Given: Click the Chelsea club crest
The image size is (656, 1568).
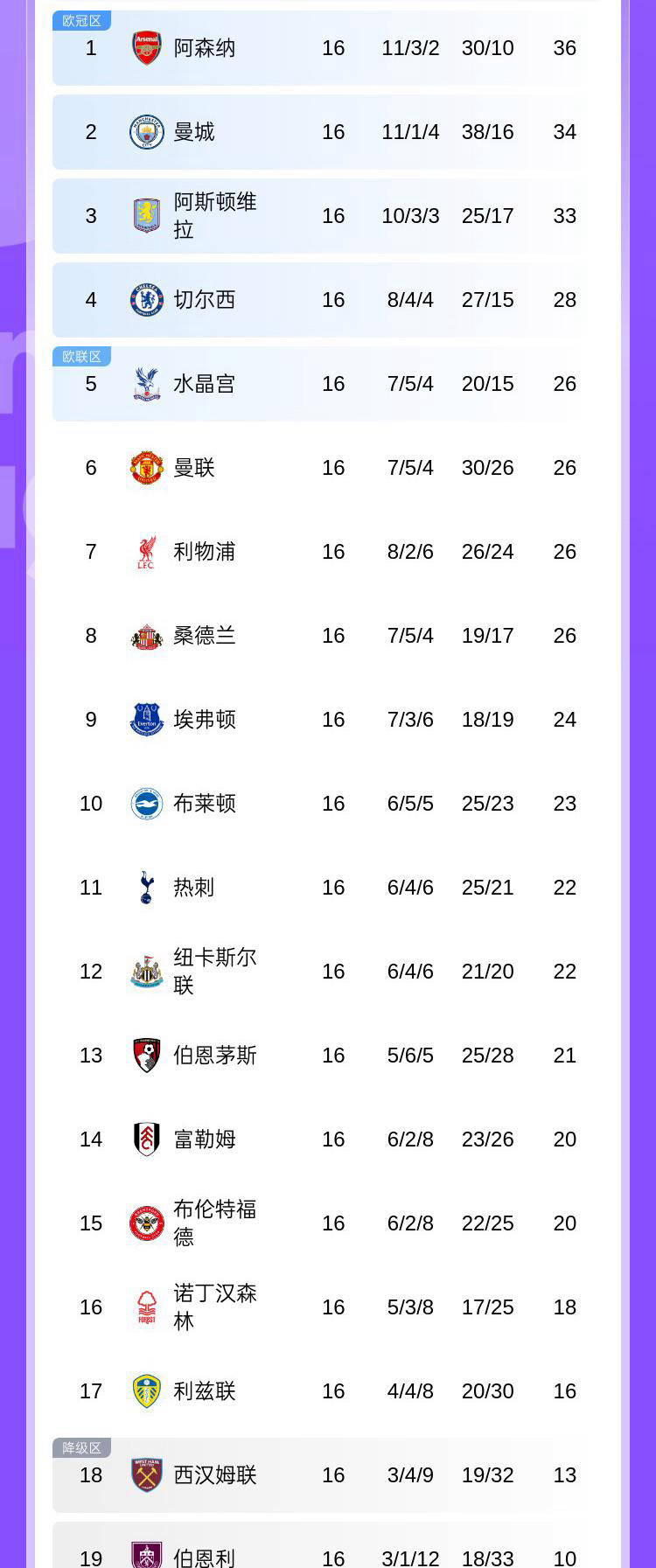Looking at the screenshot, I should [146, 299].
